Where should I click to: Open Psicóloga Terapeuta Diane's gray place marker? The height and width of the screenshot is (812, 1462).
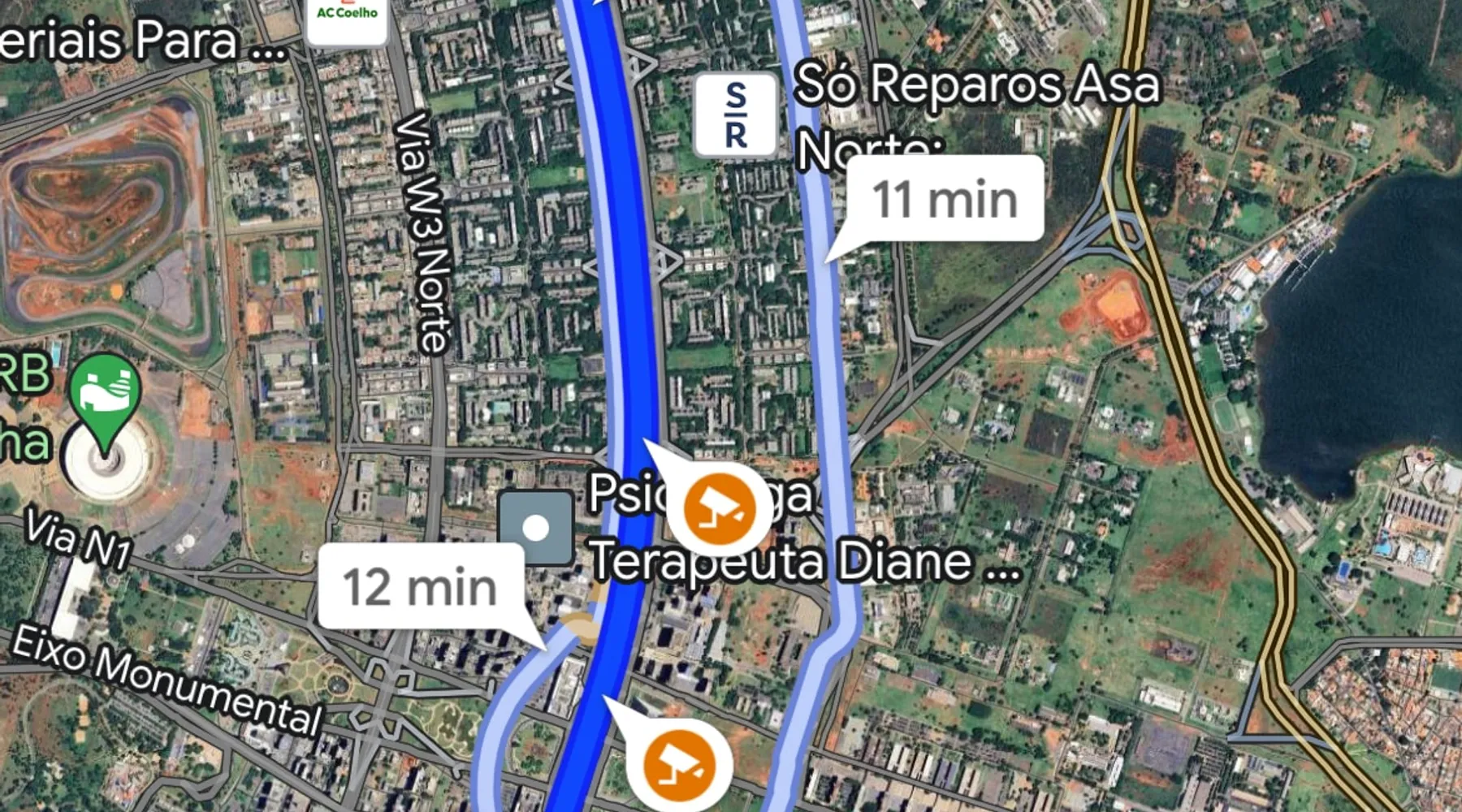coord(535,528)
